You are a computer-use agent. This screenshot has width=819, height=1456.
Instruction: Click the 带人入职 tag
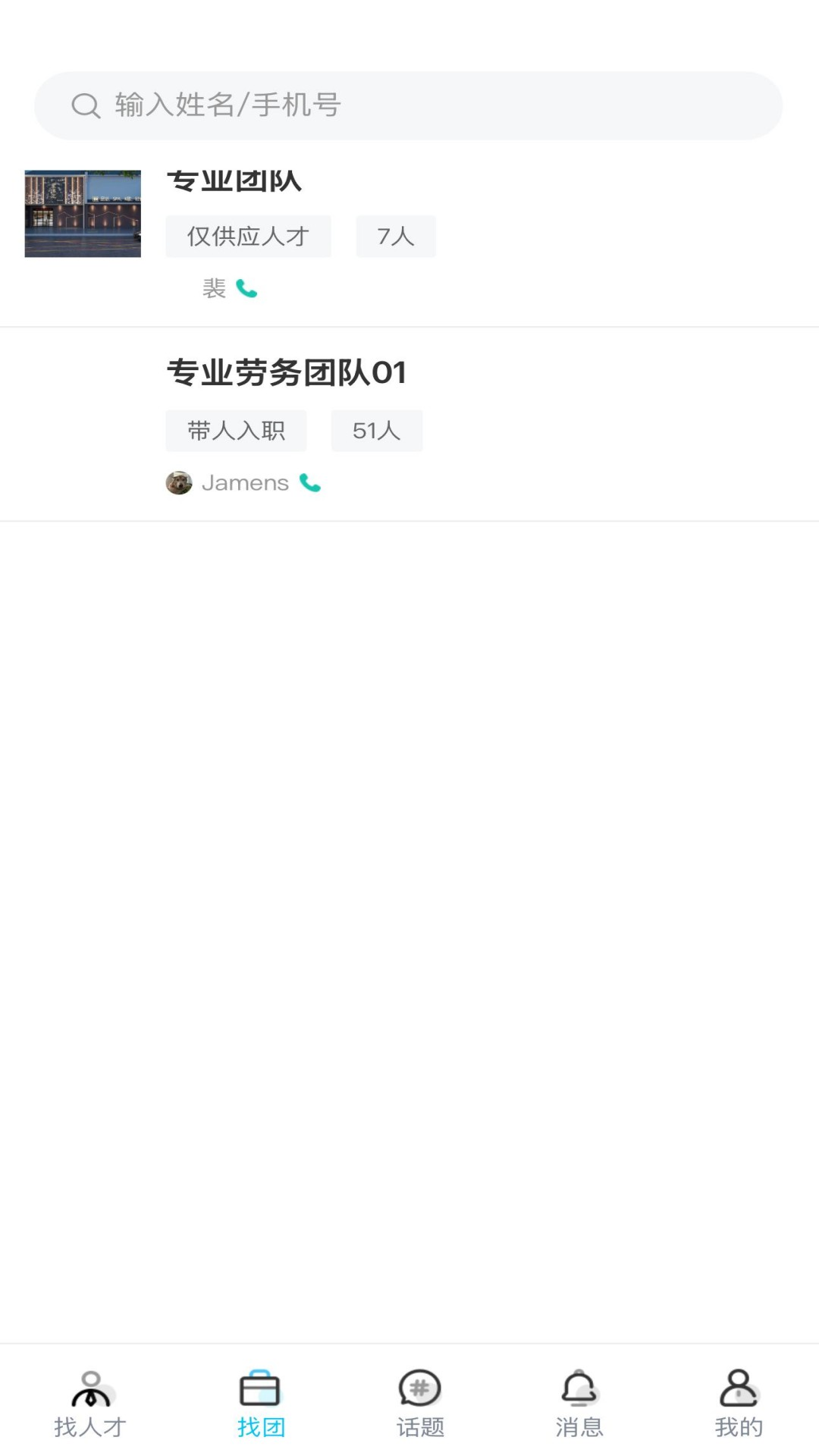coord(236,430)
